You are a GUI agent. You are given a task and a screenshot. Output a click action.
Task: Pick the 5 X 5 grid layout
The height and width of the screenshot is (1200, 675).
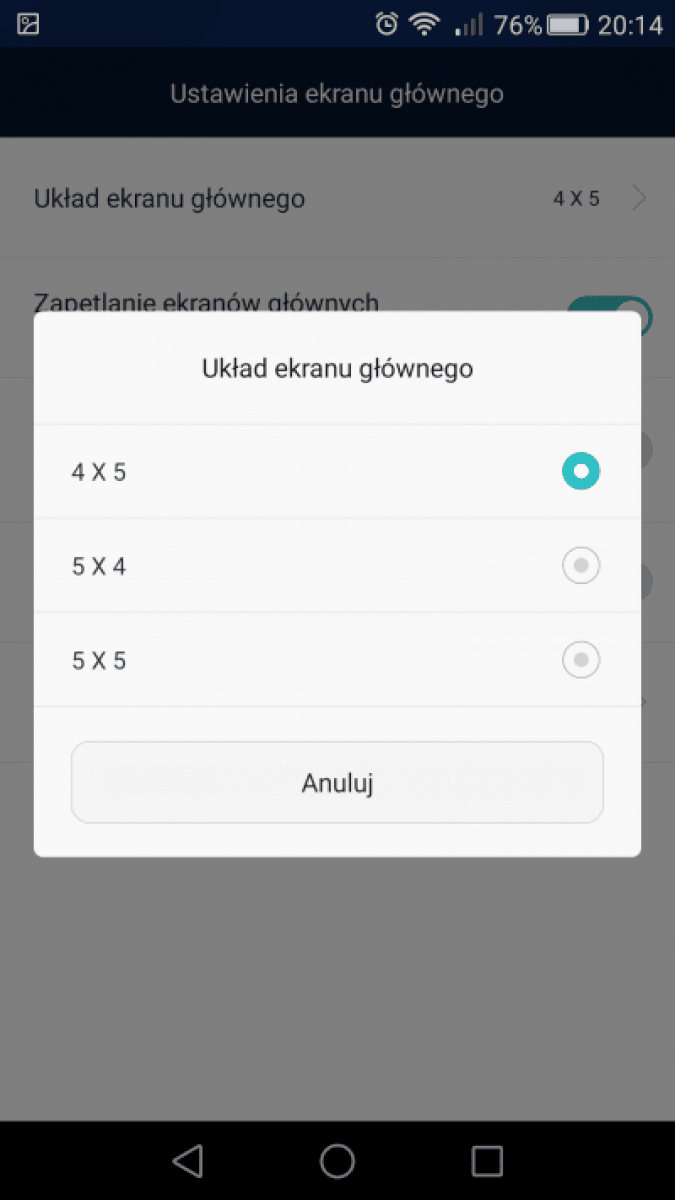pos(337,660)
